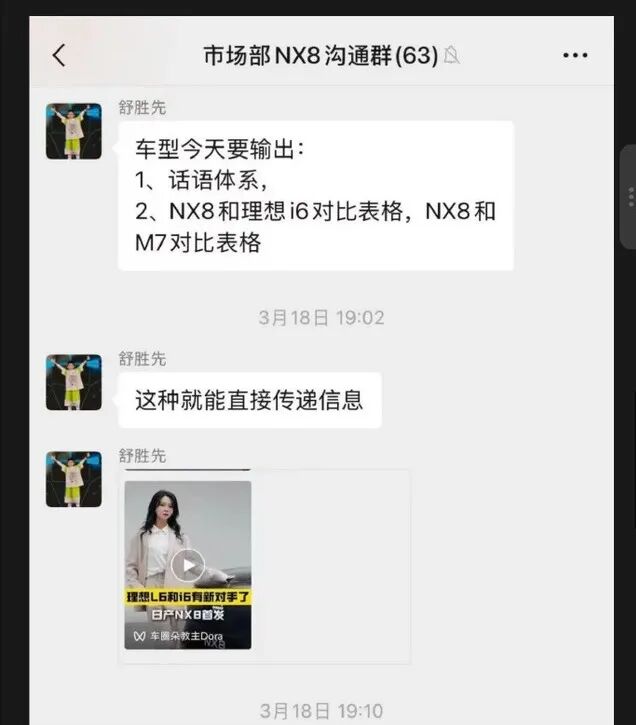Go back from the NX8 group chat
Image resolution: width=636 pixels, height=725 pixels.
(59, 56)
